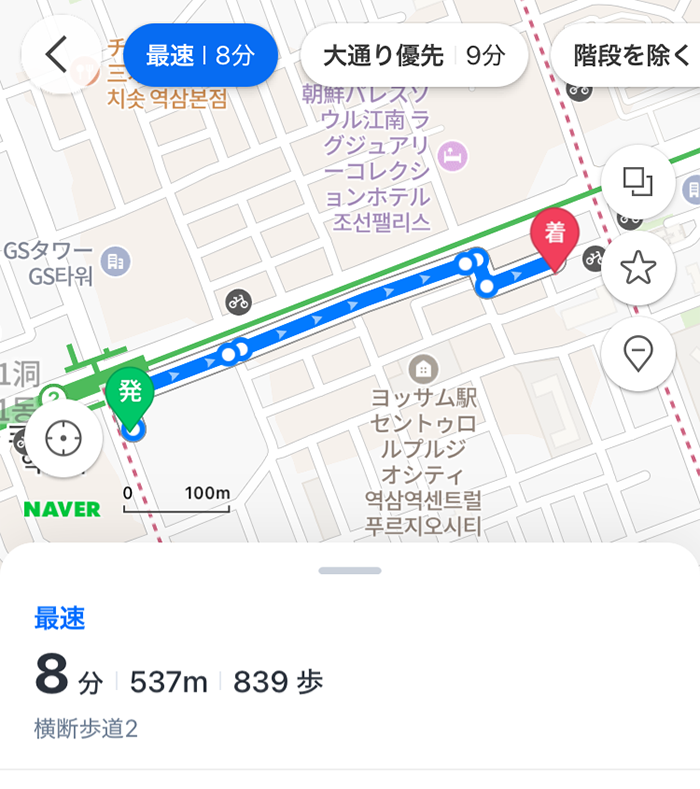Expand the route details sheet handle
700x789 pixels.
pos(350,571)
